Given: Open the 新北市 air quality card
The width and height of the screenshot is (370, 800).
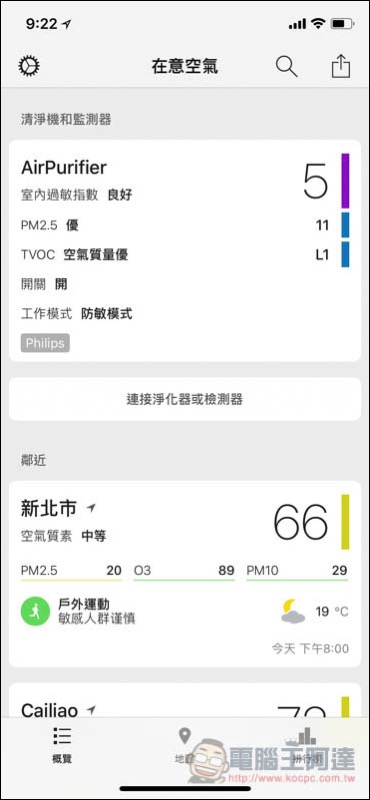Looking at the screenshot, I should click(185, 573).
